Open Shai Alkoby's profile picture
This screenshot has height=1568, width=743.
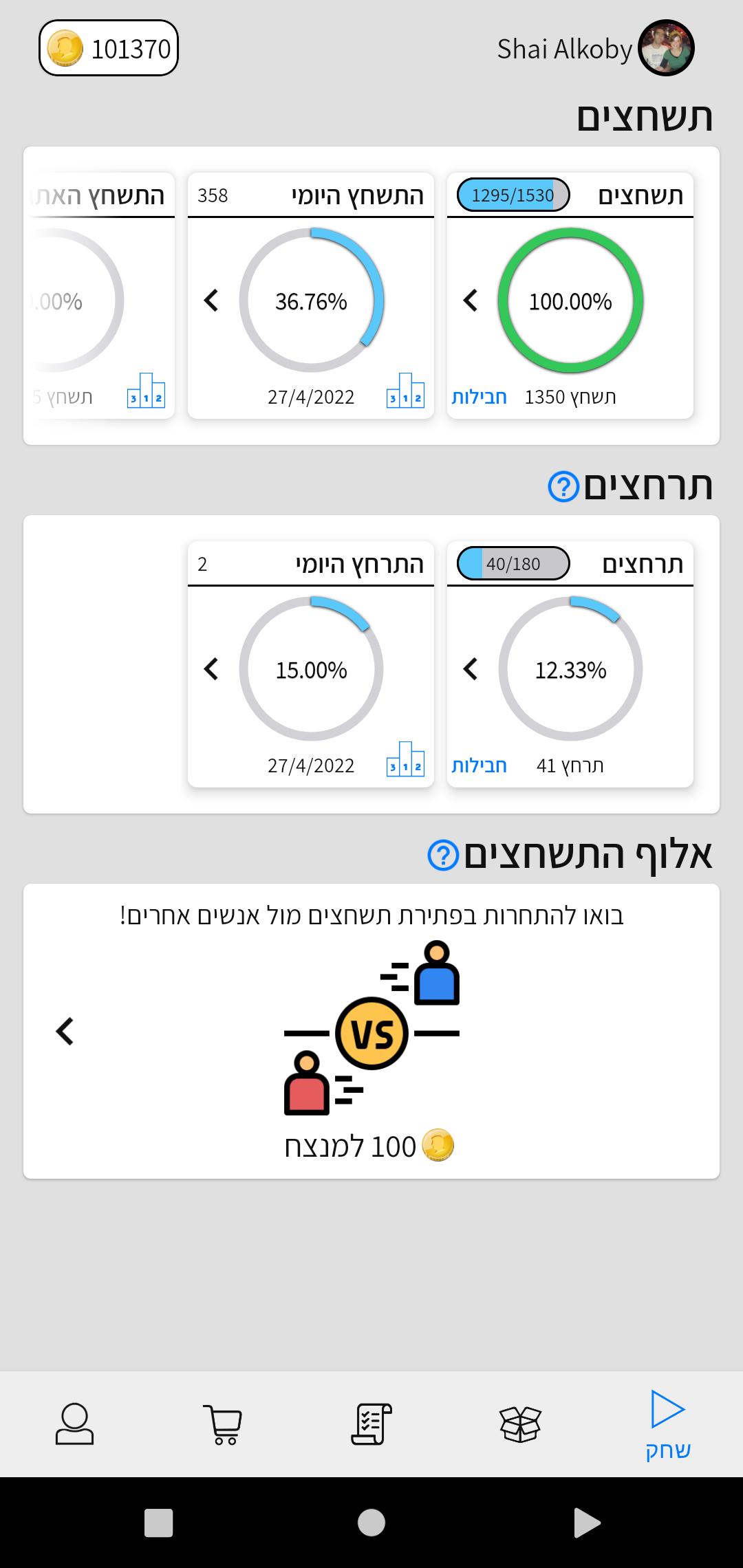point(665,48)
